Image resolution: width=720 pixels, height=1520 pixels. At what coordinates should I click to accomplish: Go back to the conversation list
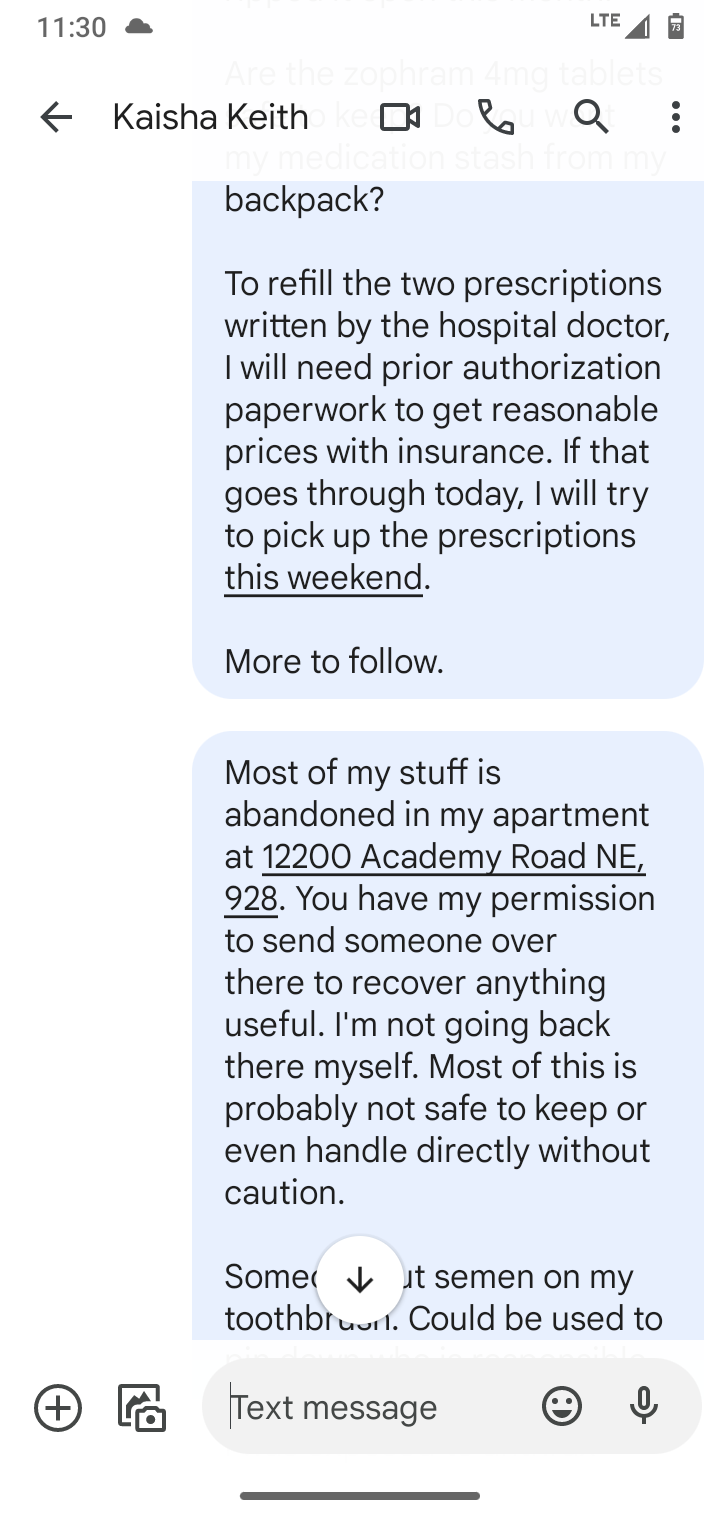56,117
